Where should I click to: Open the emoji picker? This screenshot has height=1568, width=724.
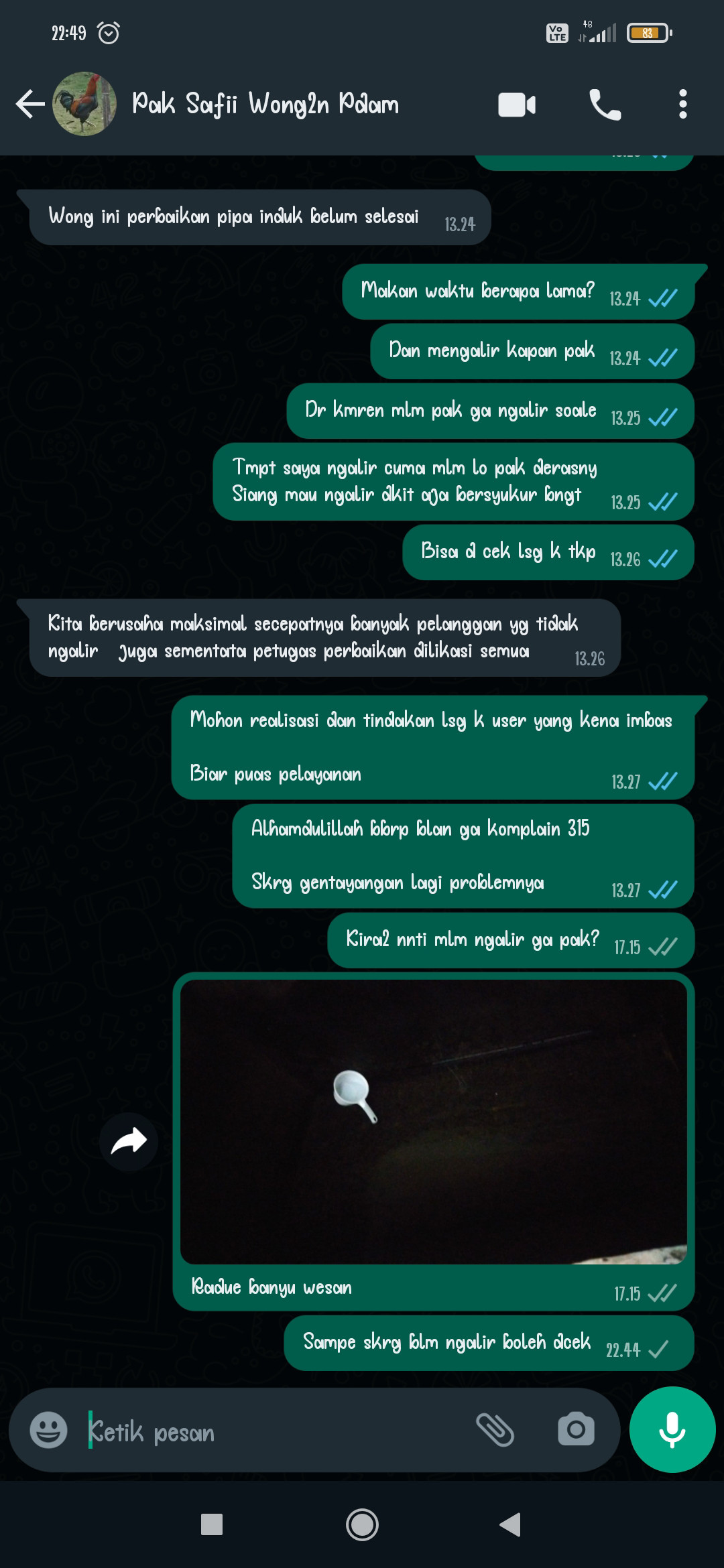point(49,1430)
